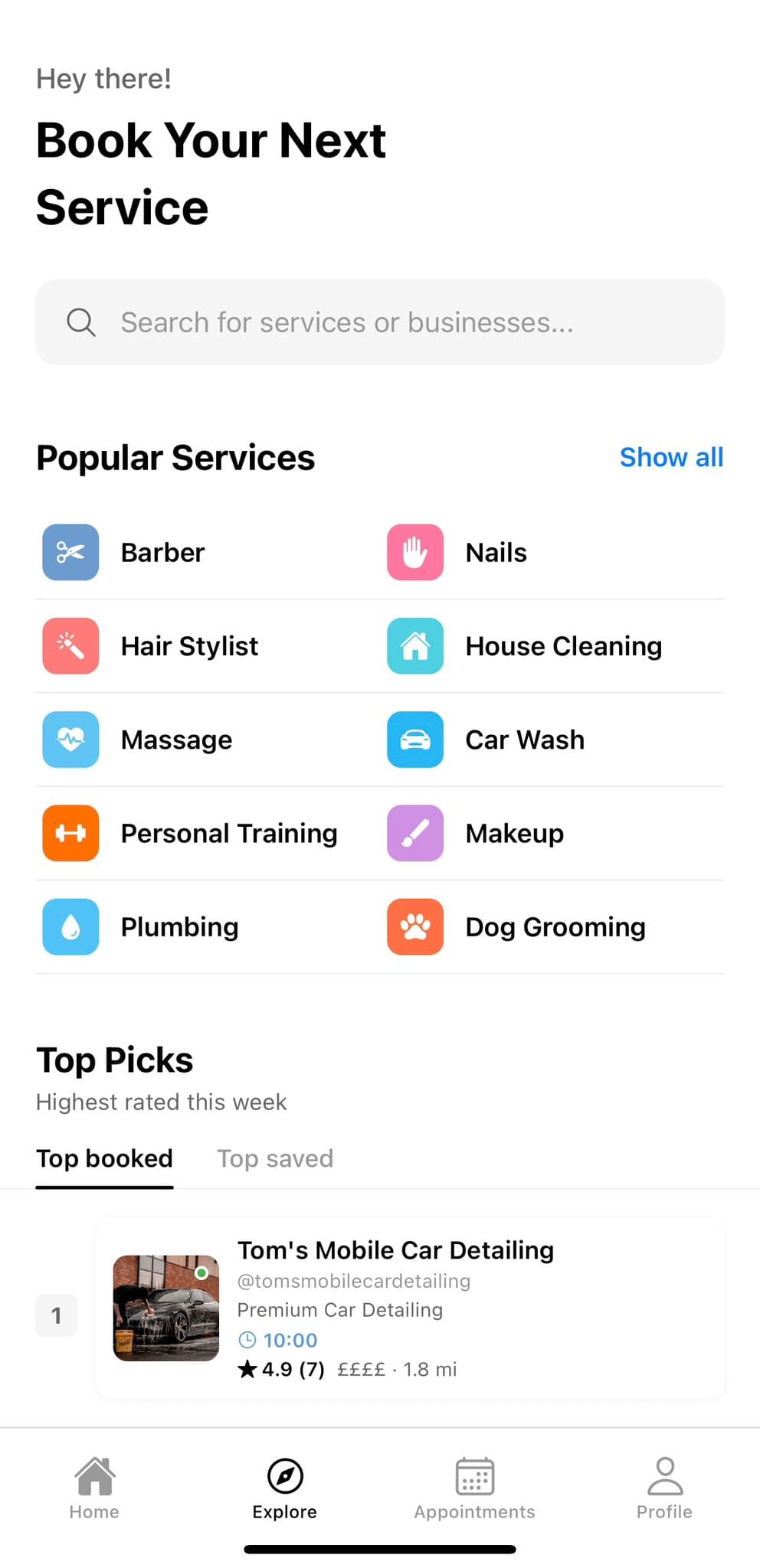This screenshot has height=1568, width=760.
Task: Tap the search magnifier icon
Action: [x=81, y=322]
